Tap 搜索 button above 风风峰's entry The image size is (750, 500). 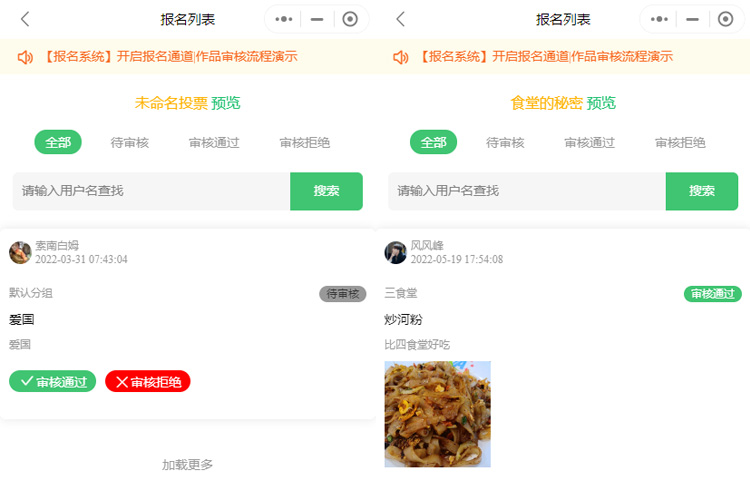click(x=702, y=191)
